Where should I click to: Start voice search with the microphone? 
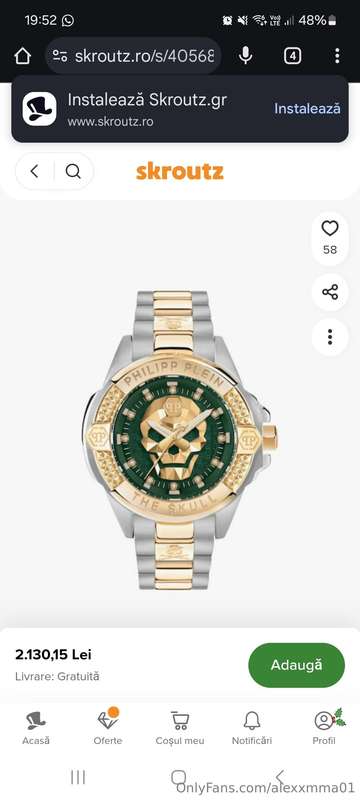click(246, 56)
